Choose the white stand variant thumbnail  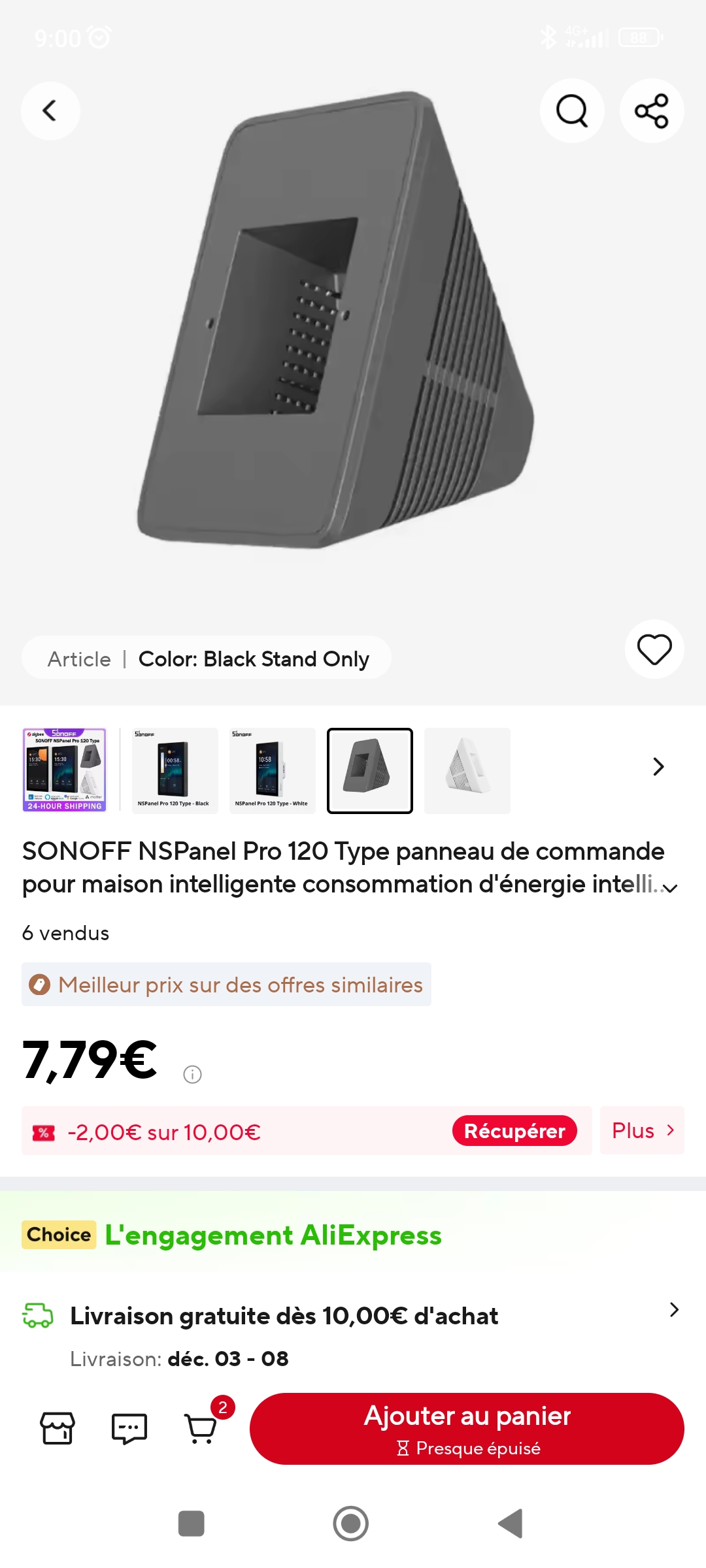pos(467,770)
